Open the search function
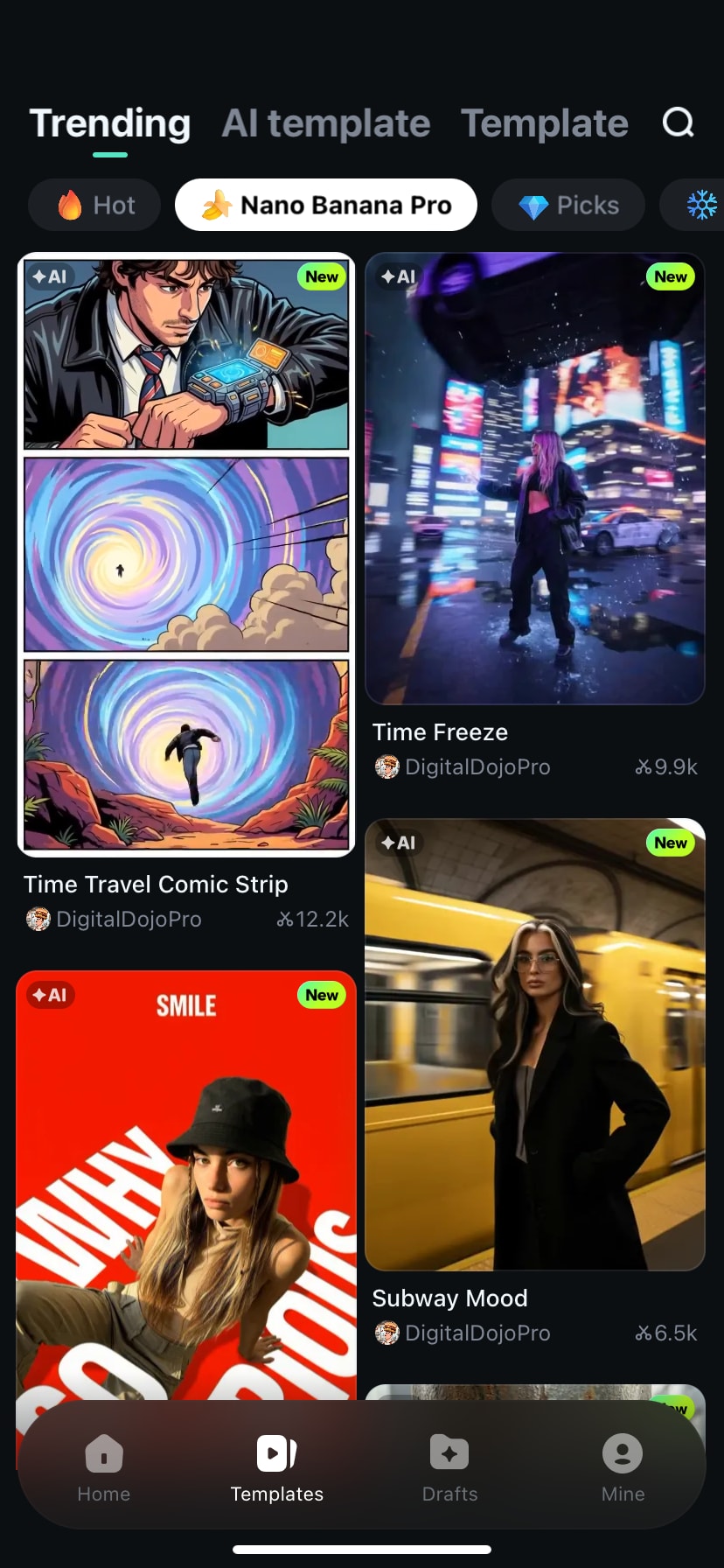Viewport: 724px width, 1568px height. tap(679, 123)
